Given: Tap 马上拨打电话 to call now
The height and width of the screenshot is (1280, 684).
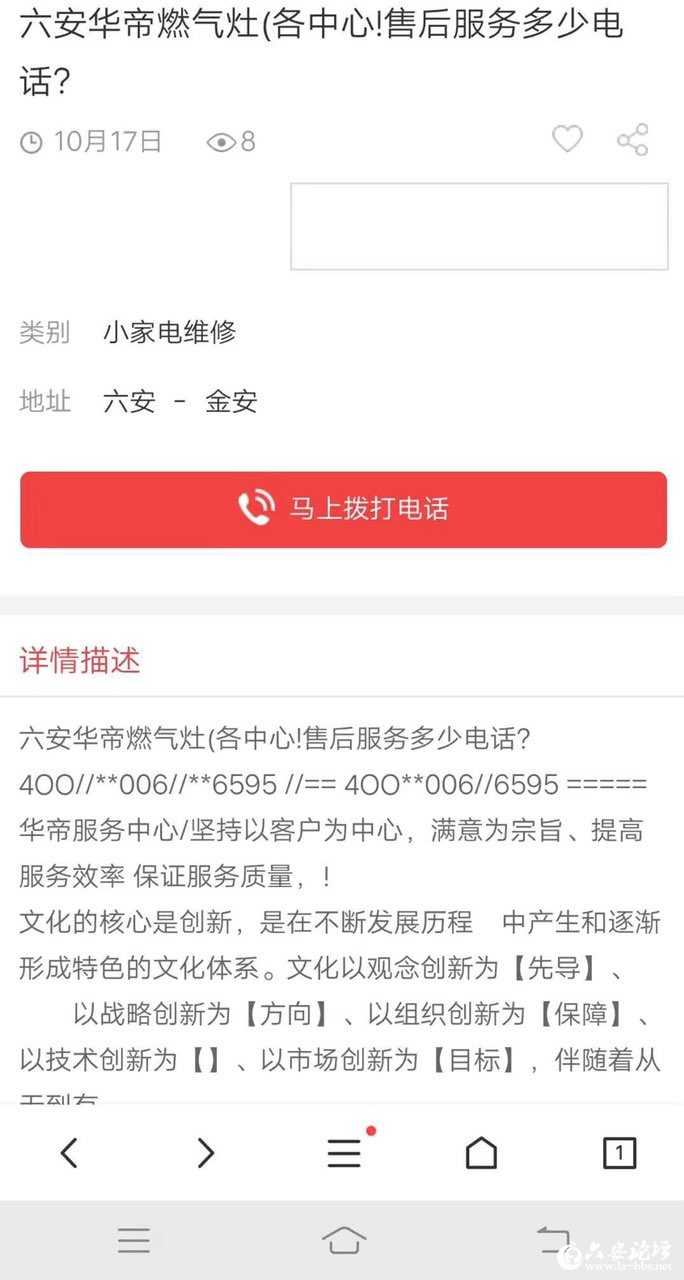Looking at the screenshot, I should click(x=343, y=509).
